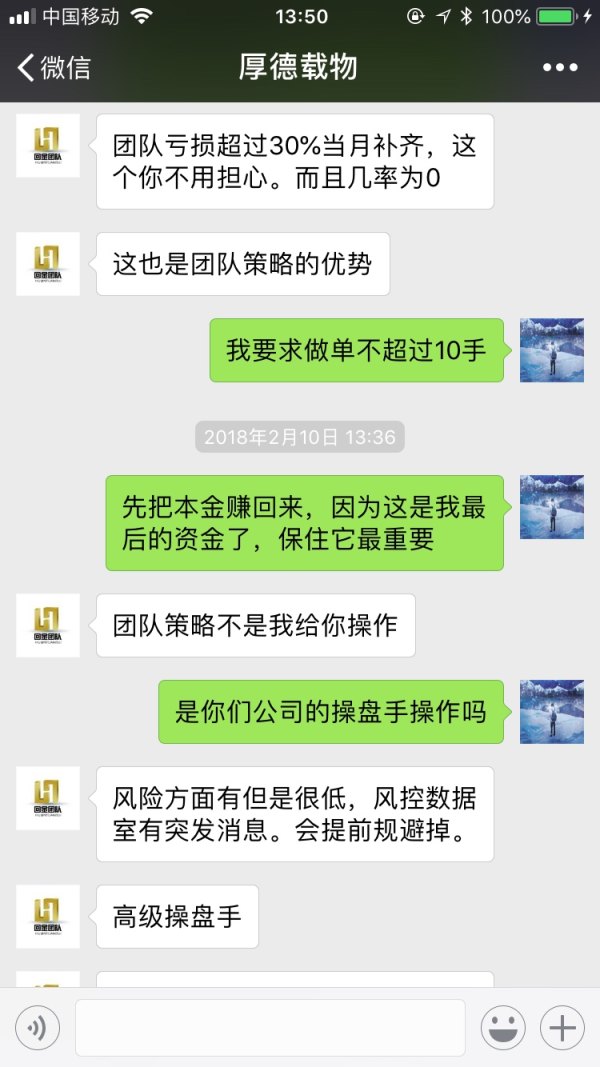The width and height of the screenshot is (600, 1067).
Task: Switch to voice message input
Action: pyautogui.click(x=38, y=1027)
